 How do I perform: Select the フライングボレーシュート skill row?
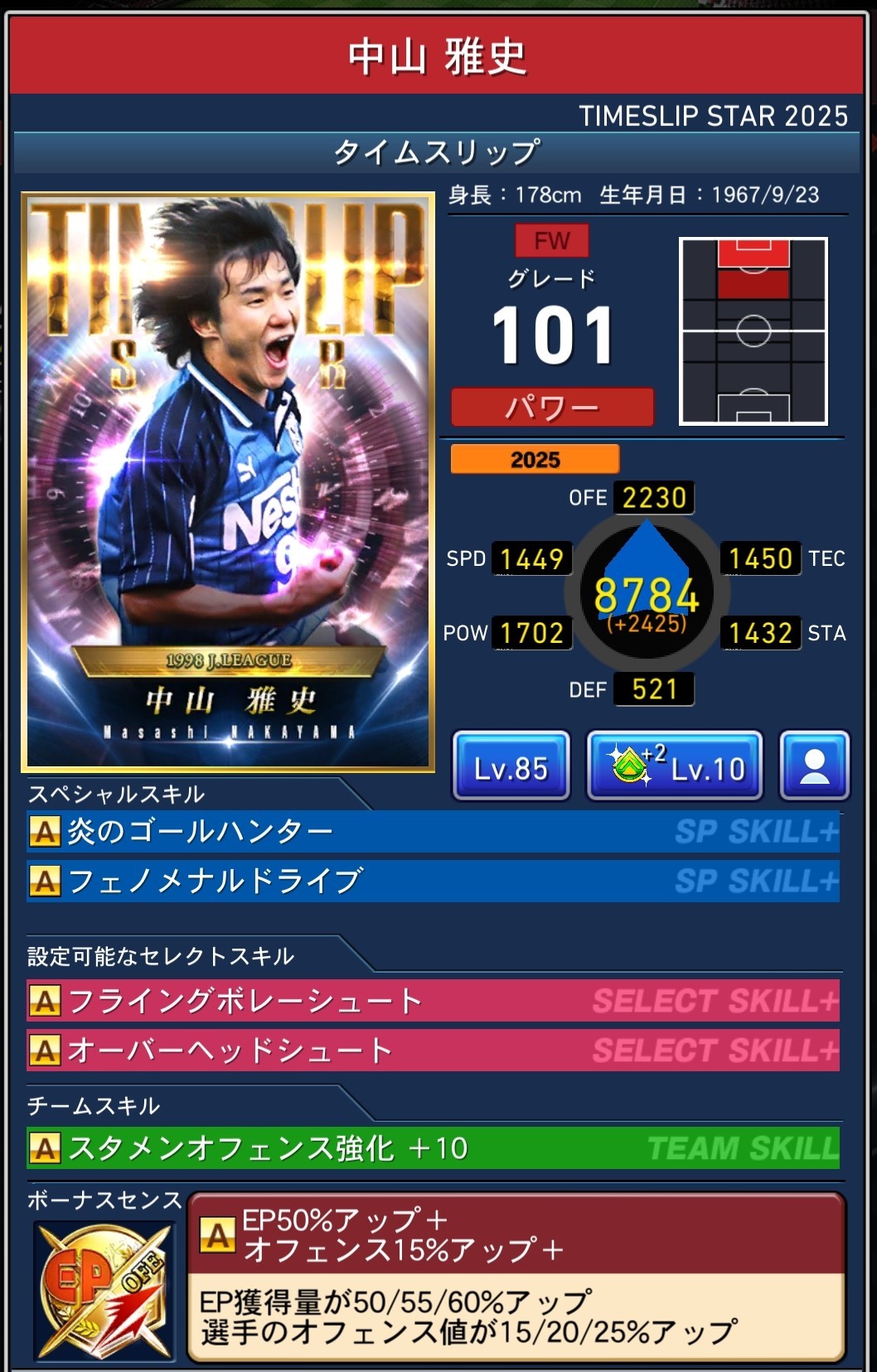coord(433,1001)
